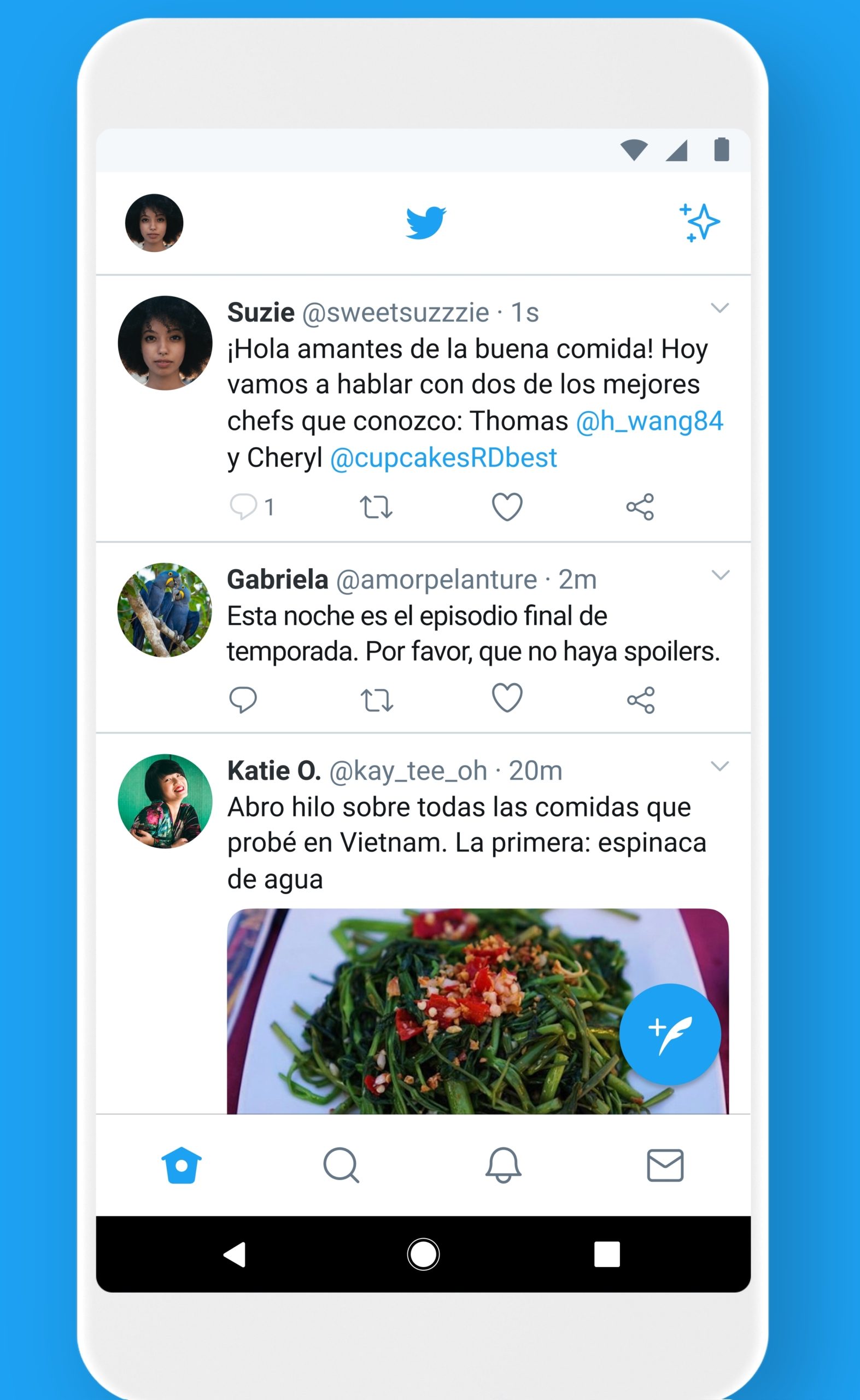Retweet Gabriela's tweet
This screenshot has height=1400, width=860.
(377, 699)
